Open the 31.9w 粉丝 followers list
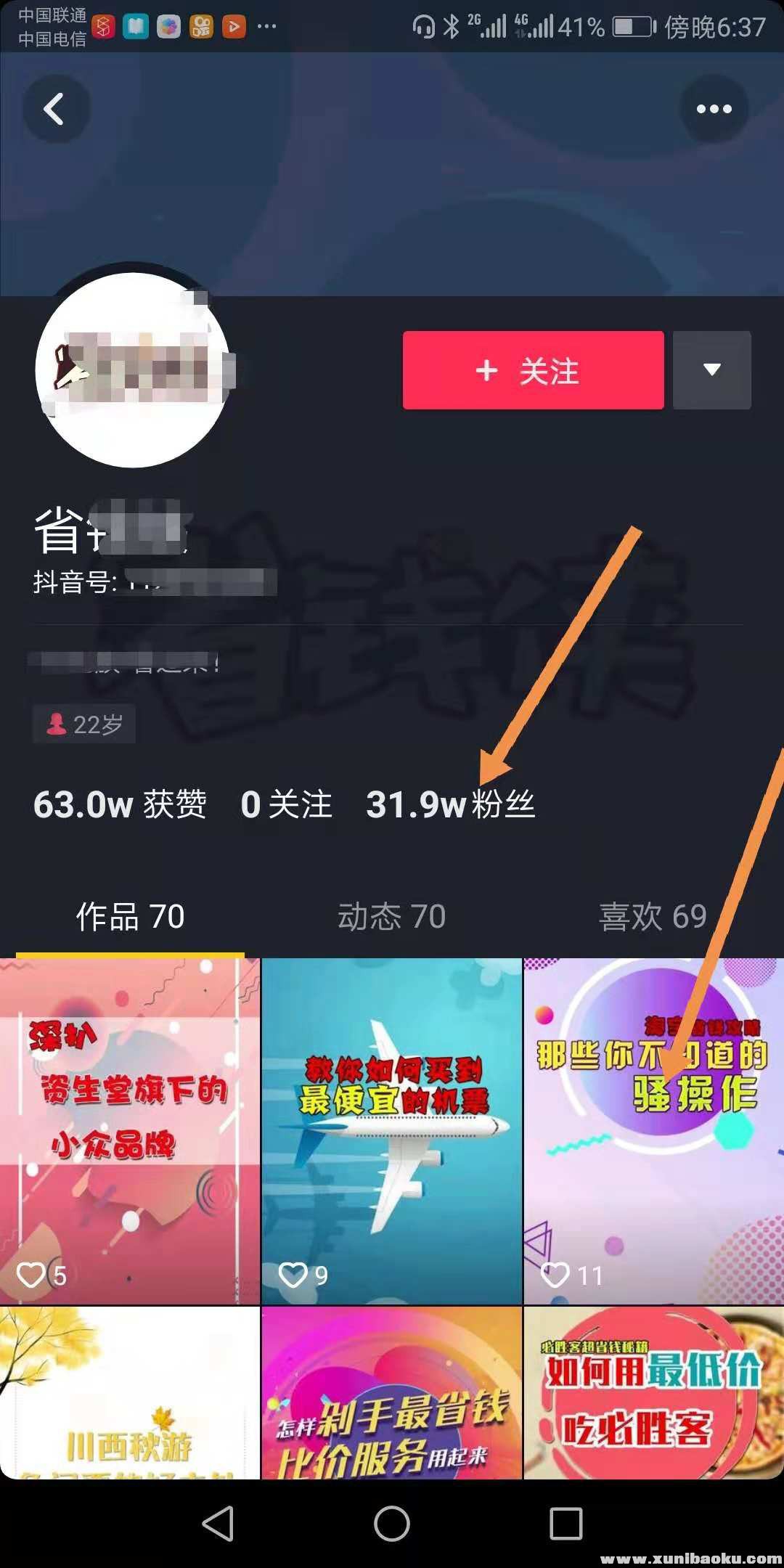 tap(451, 804)
